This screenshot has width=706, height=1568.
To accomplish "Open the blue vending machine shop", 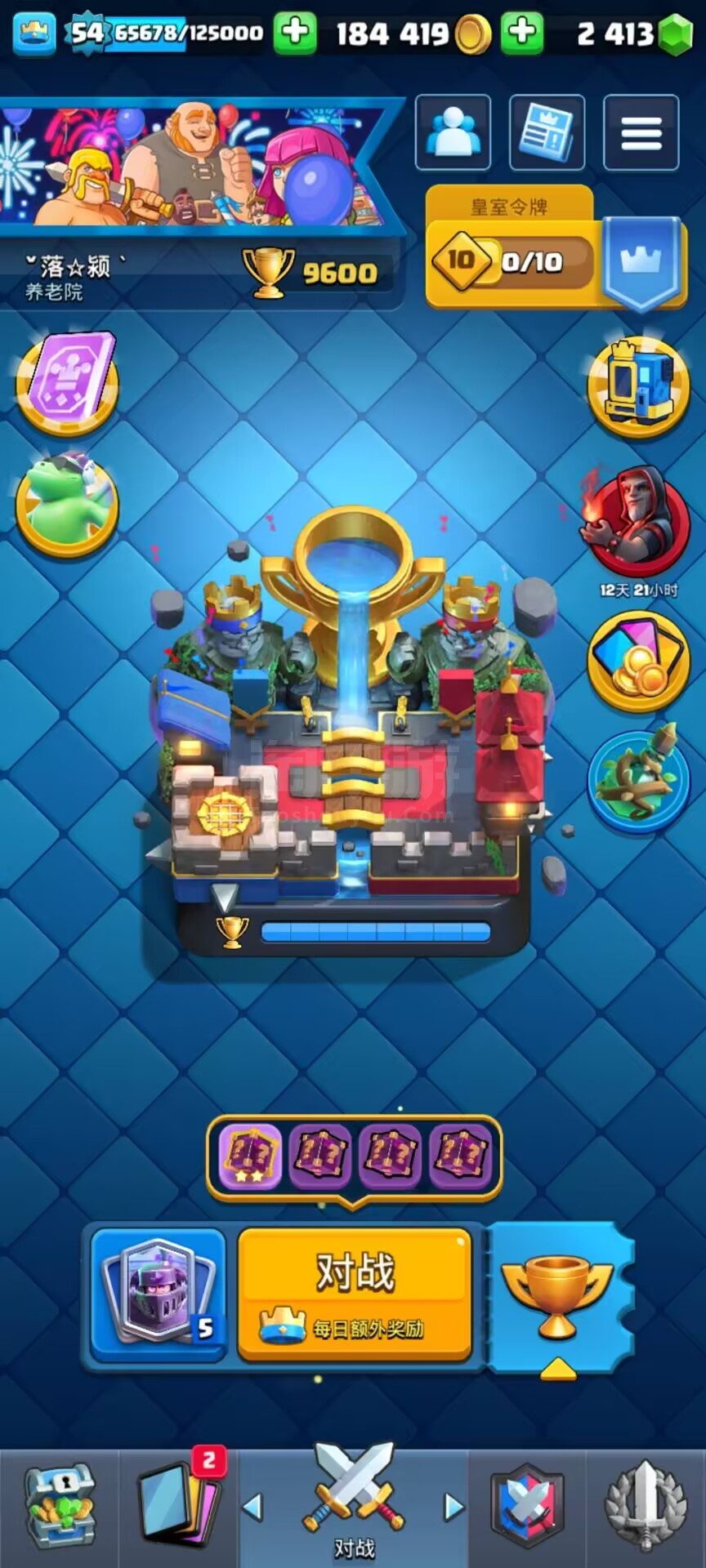I will coord(638,386).
